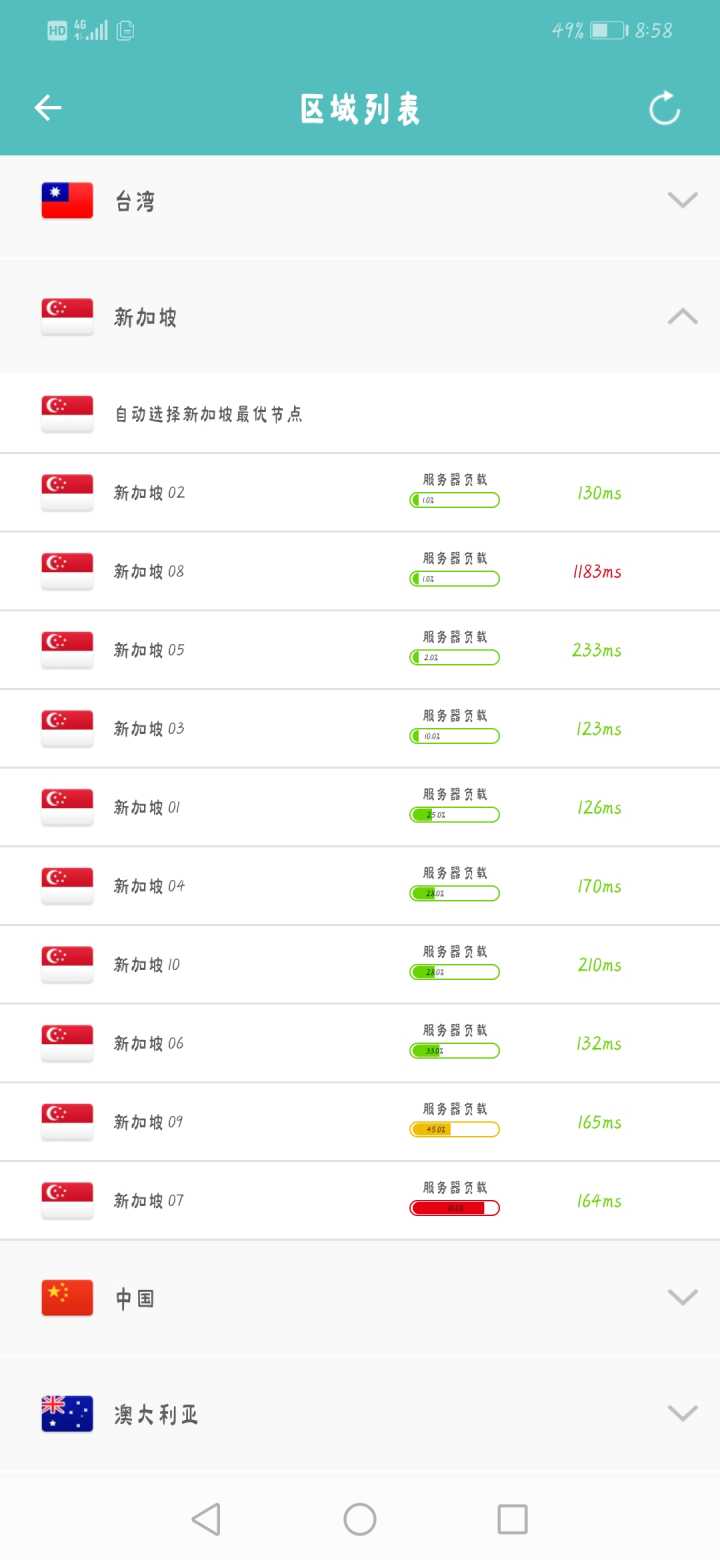
Task: Choose server 新加坡 08
Action: pyautogui.click(x=360, y=572)
